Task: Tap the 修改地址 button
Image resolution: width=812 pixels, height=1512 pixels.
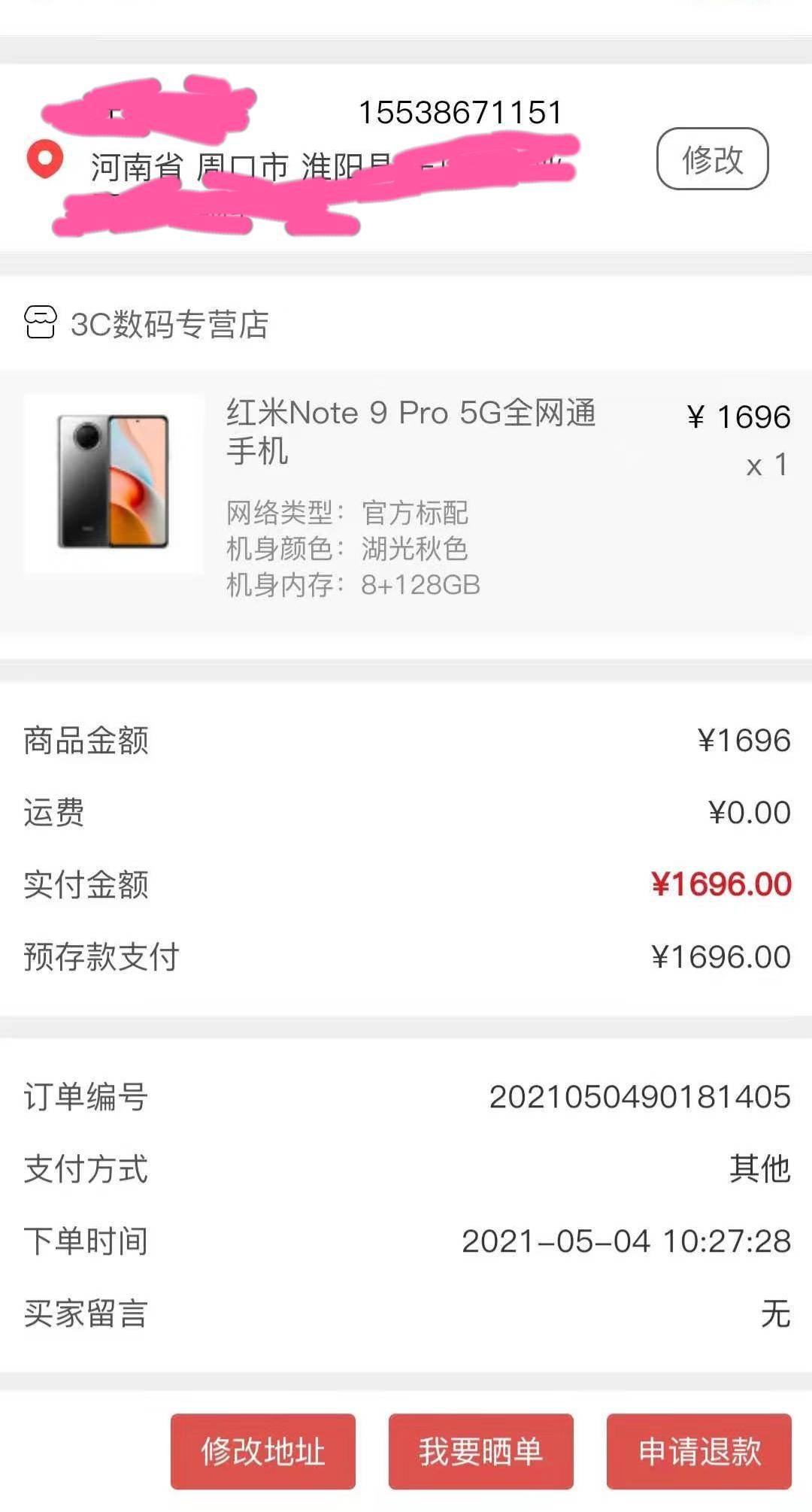Action: pos(262,1451)
